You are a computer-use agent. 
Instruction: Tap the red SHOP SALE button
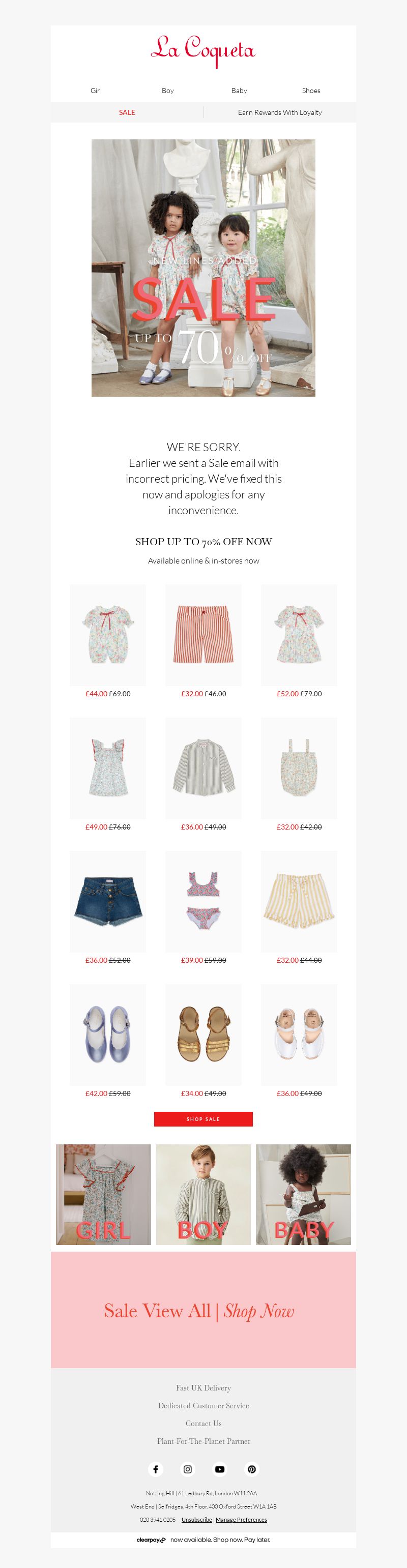[203, 1119]
